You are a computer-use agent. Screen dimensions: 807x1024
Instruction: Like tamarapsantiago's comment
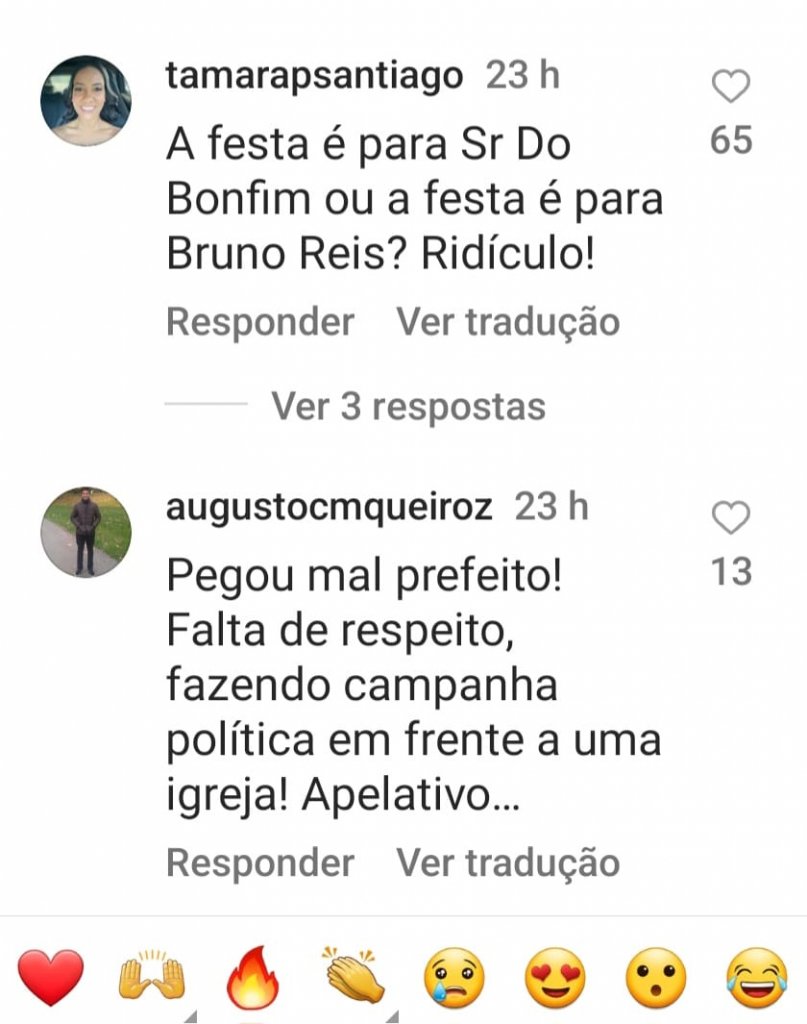pos(731,89)
